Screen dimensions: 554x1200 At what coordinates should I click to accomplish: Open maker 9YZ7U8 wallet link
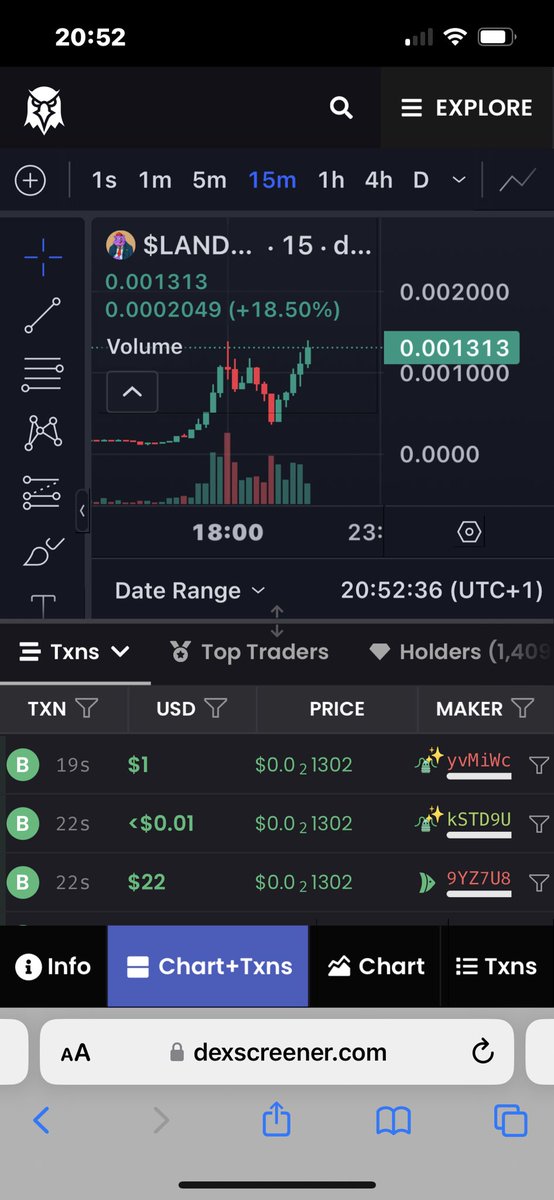pyautogui.click(x=478, y=879)
